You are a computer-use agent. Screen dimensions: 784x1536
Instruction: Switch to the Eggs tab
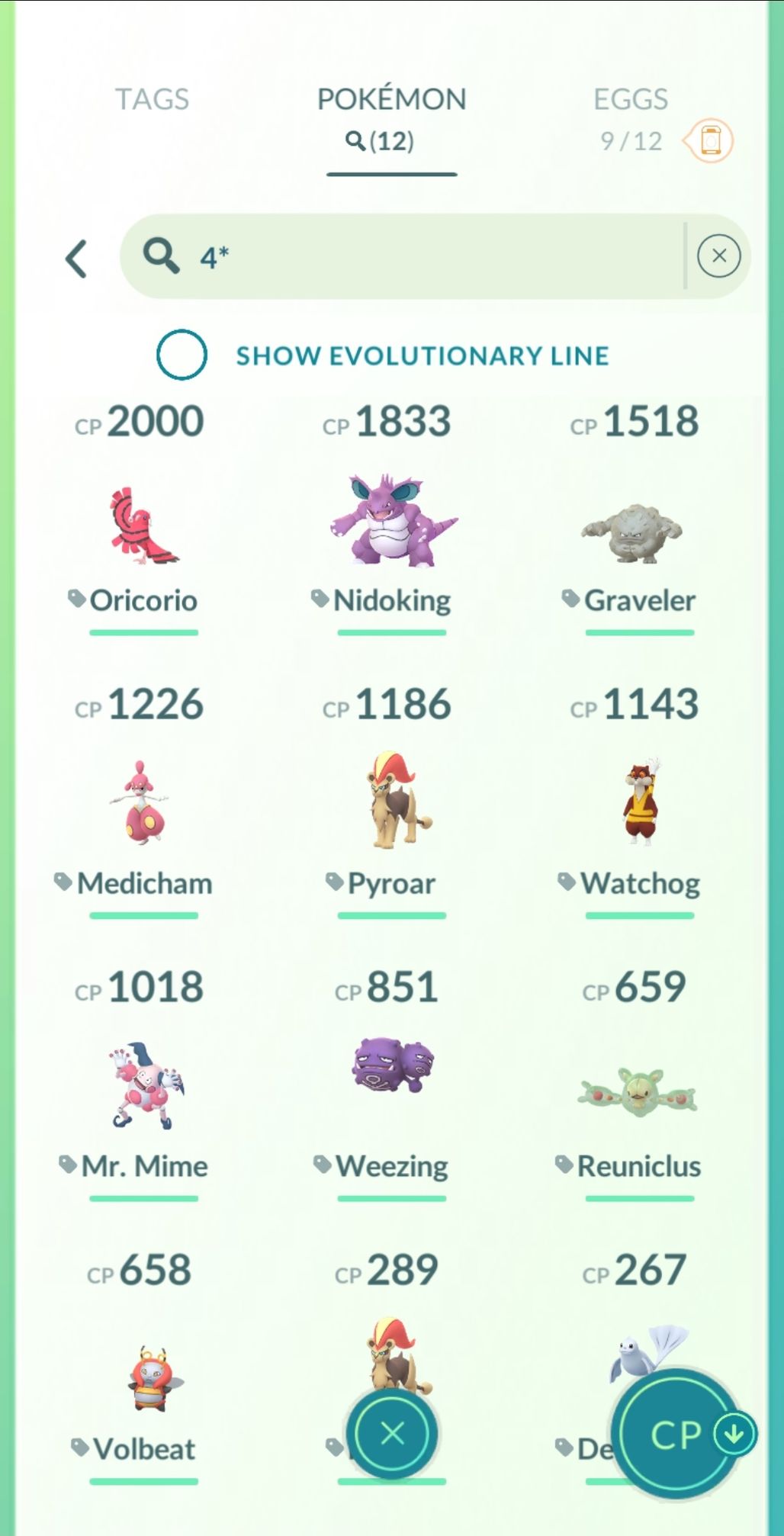[630, 100]
